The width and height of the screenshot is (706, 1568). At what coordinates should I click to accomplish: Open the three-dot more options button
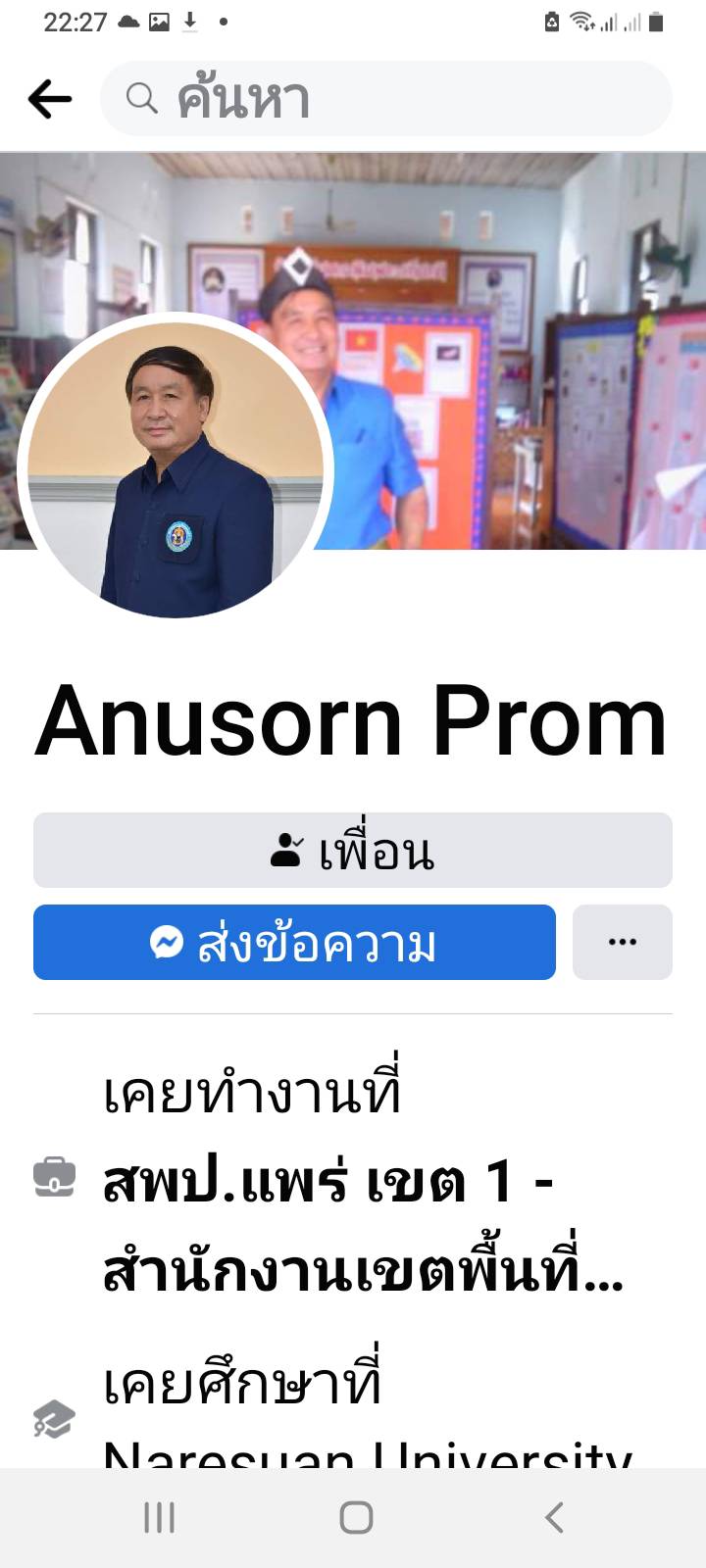point(622,943)
